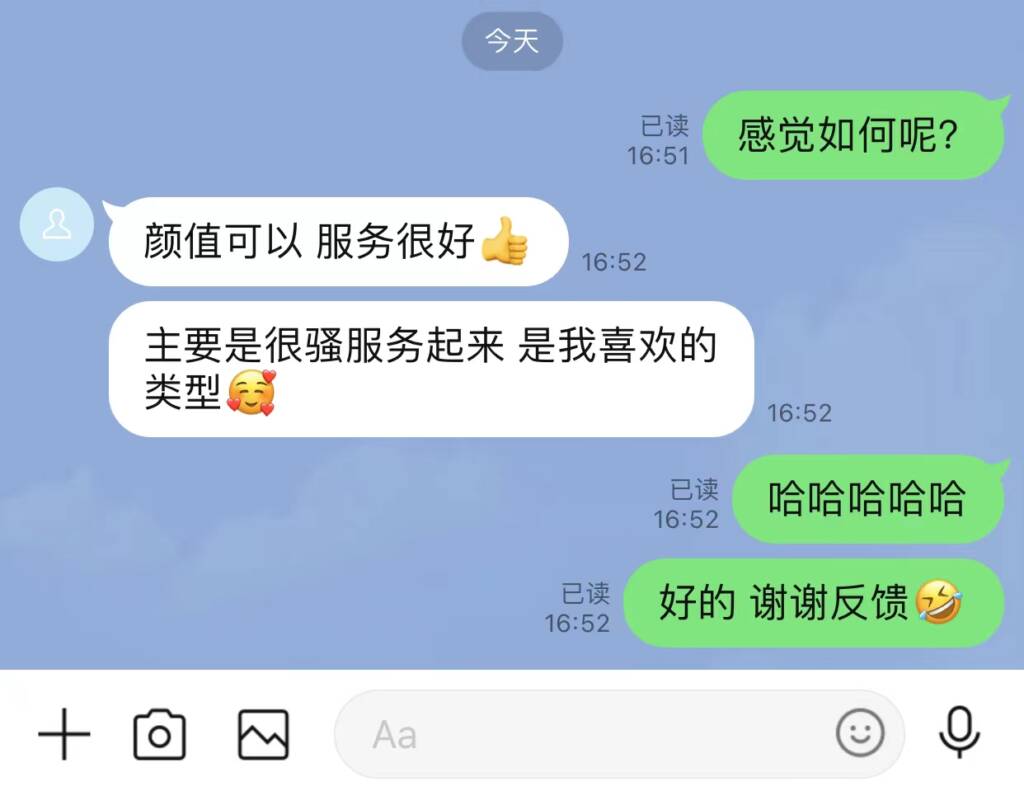Viewport: 1024px width, 796px height.
Task: Tap the Aa message input field
Action: coord(580,736)
